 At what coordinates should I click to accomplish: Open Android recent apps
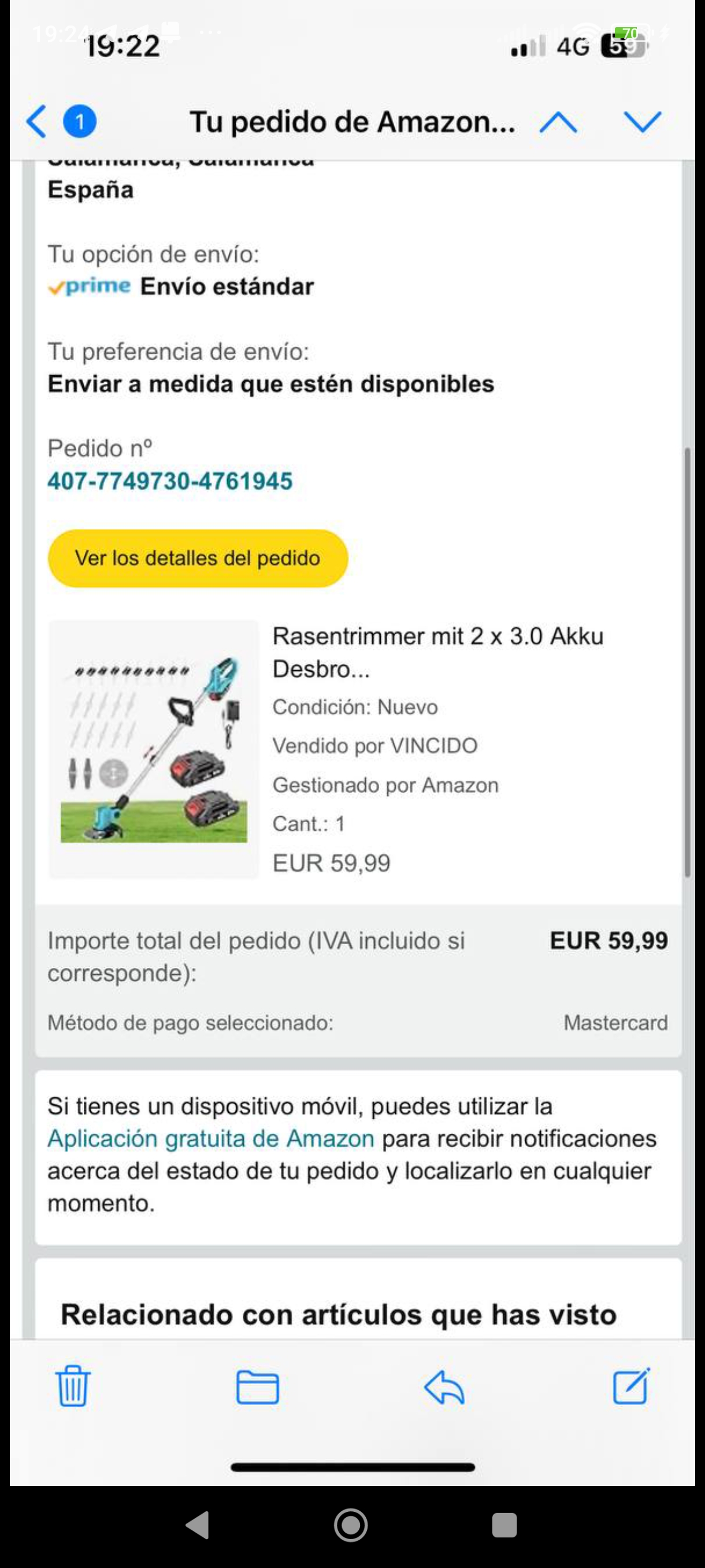[504, 1525]
